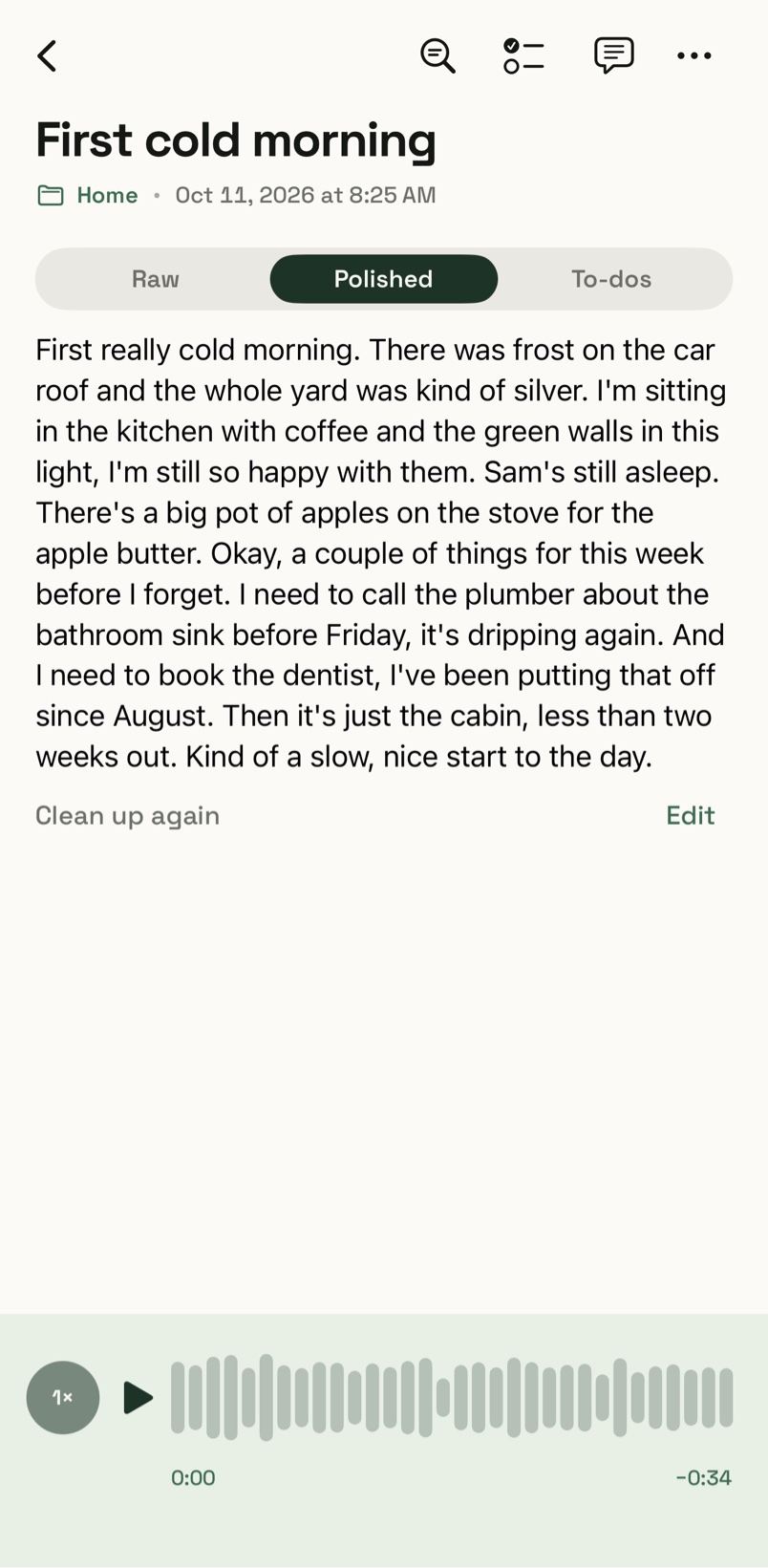Screen dimensions: 768x1568
Task: Select the Polished tab
Action: (x=383, y=279)
